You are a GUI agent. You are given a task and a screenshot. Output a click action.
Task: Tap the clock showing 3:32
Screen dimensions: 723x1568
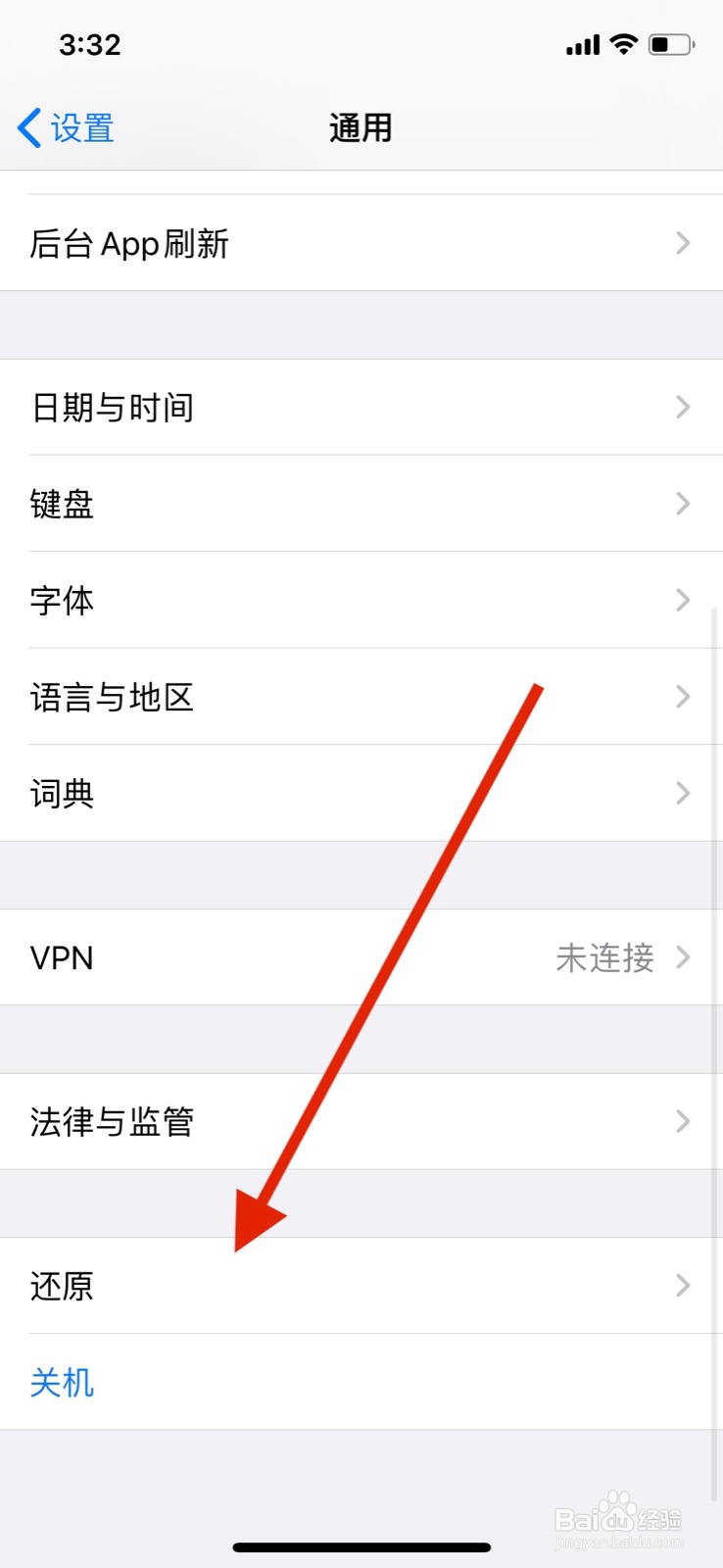pyautogui.click(x=90, y=44)
